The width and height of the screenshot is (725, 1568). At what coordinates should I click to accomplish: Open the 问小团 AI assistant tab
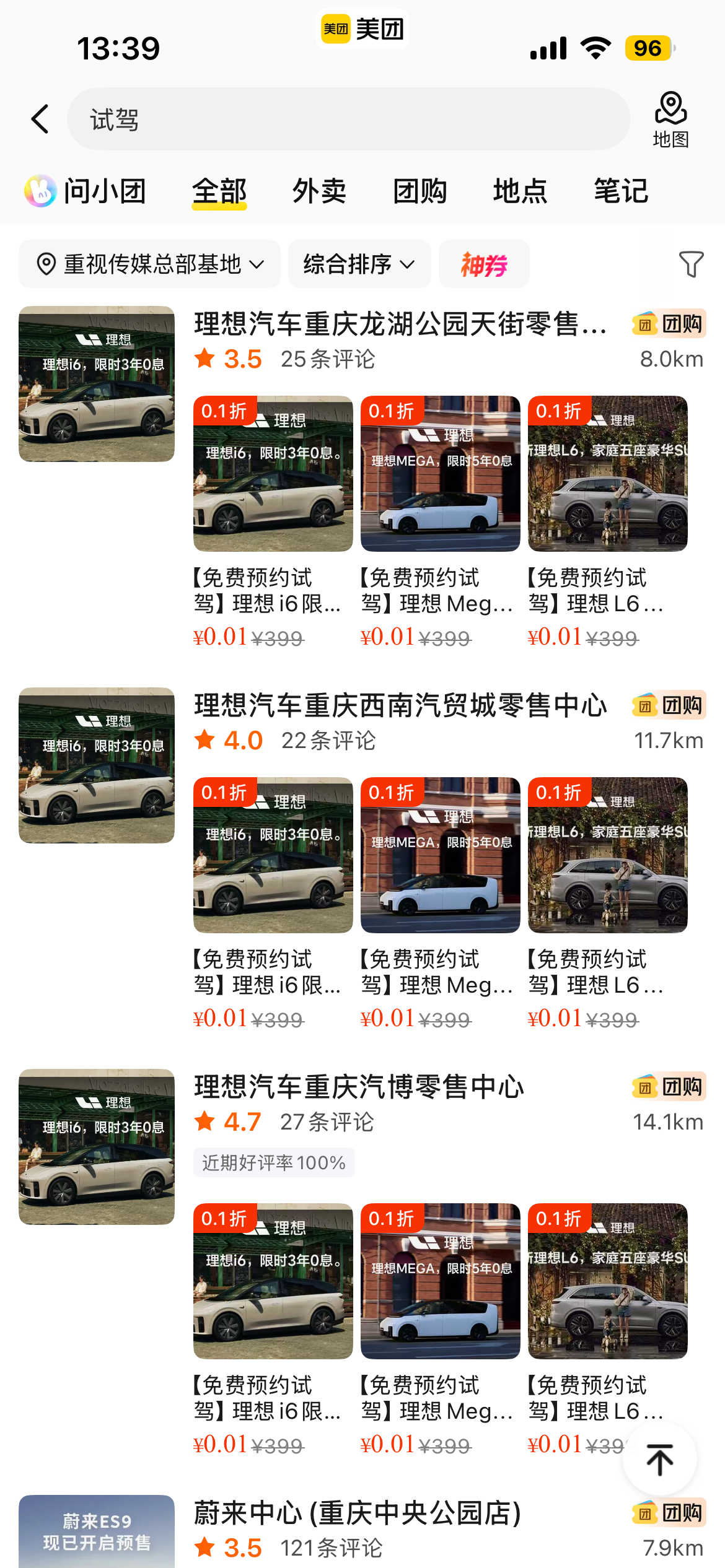[x=86, y=191]
